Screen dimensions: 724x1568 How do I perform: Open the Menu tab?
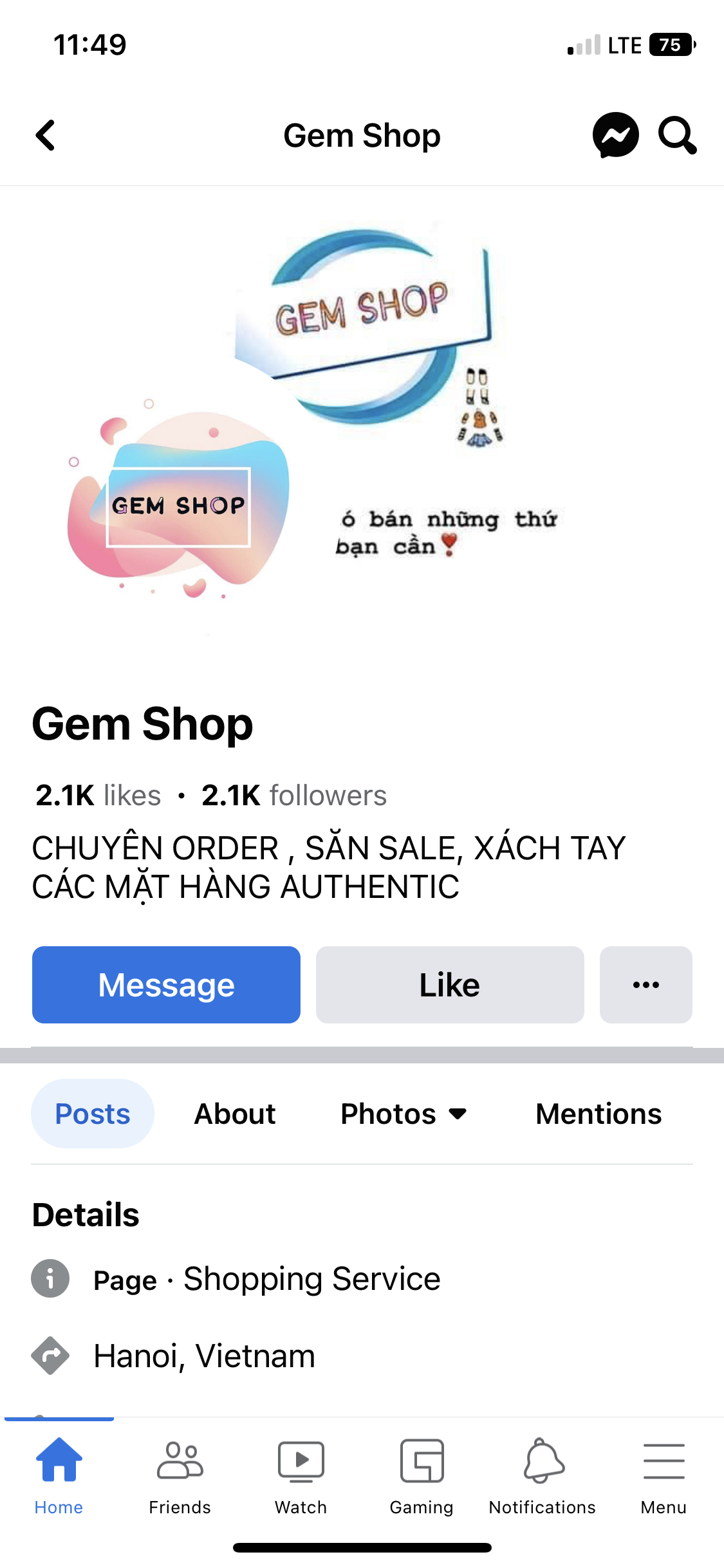(664, 1474)
